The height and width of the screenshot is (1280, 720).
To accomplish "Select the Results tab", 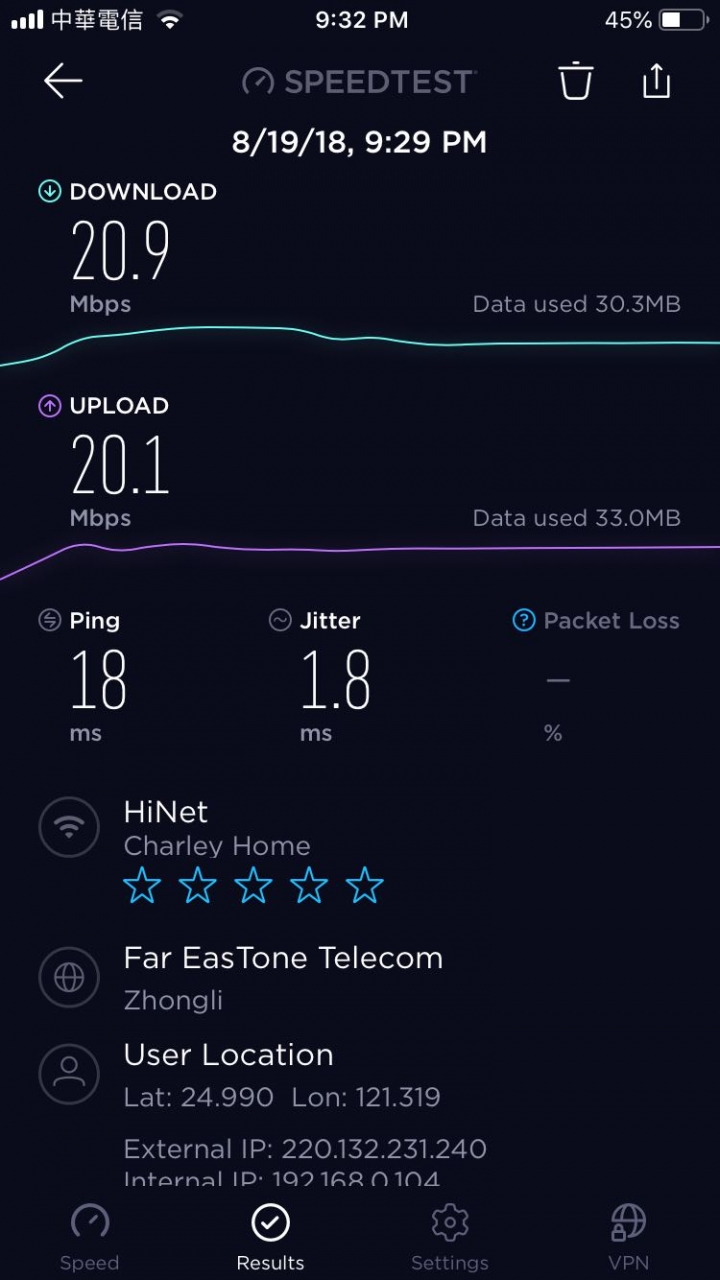I will 270,1237.
